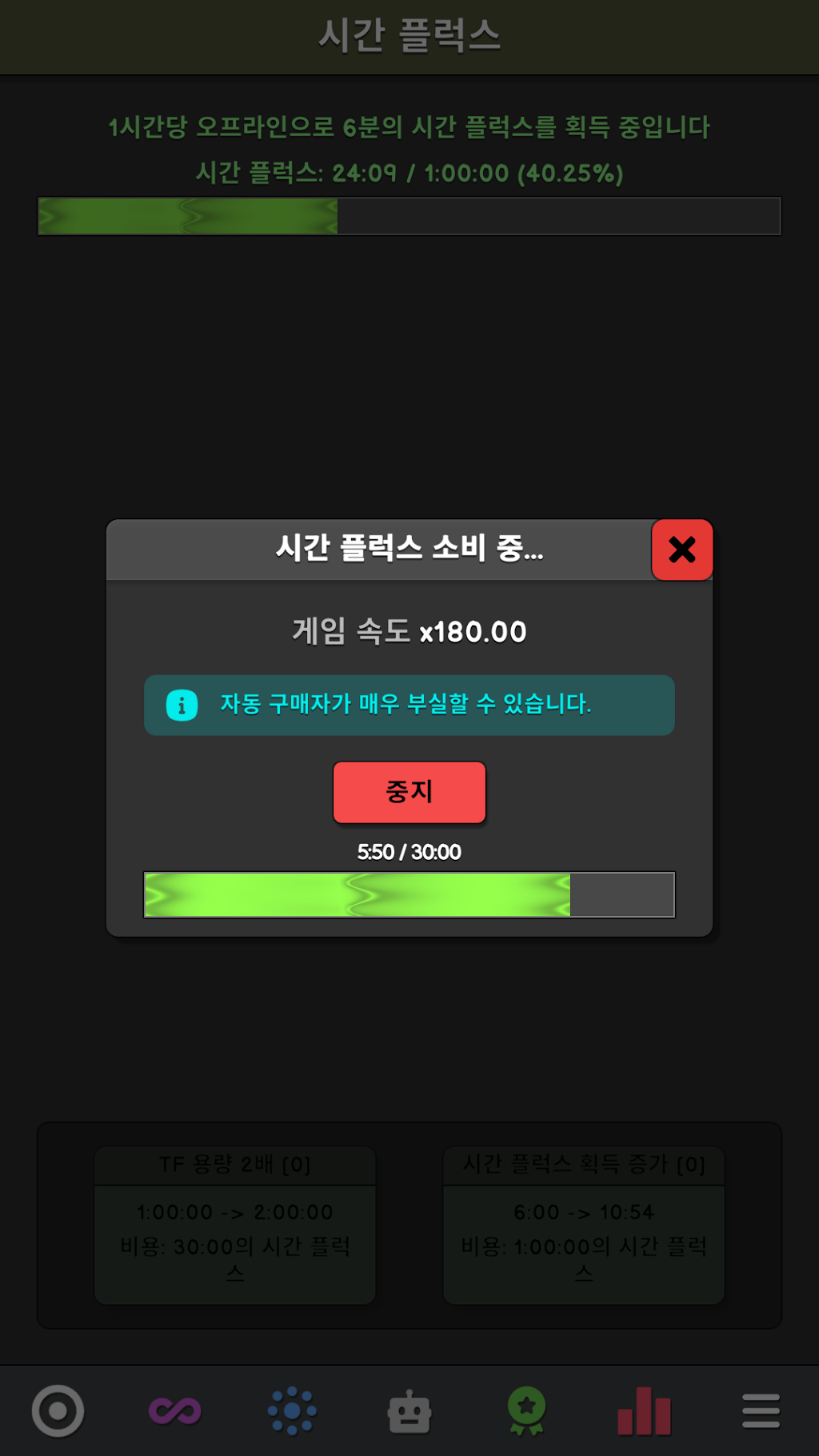Buy the TF 용량 2배 upgrade
This screenshot has width=819, height=1456.
pos(235,1225)
